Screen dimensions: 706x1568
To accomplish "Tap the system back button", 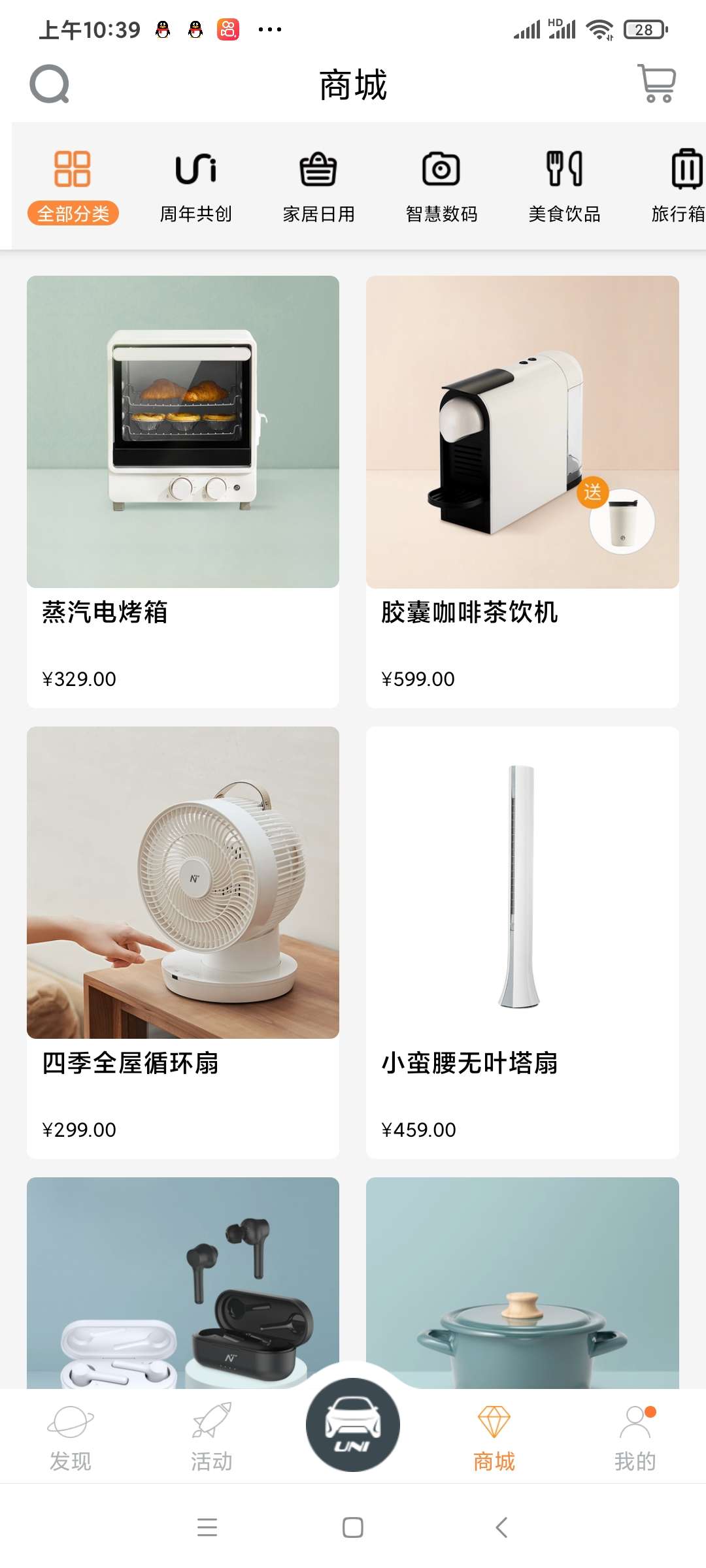I will pyautogui.click(x=501, y=1527).
